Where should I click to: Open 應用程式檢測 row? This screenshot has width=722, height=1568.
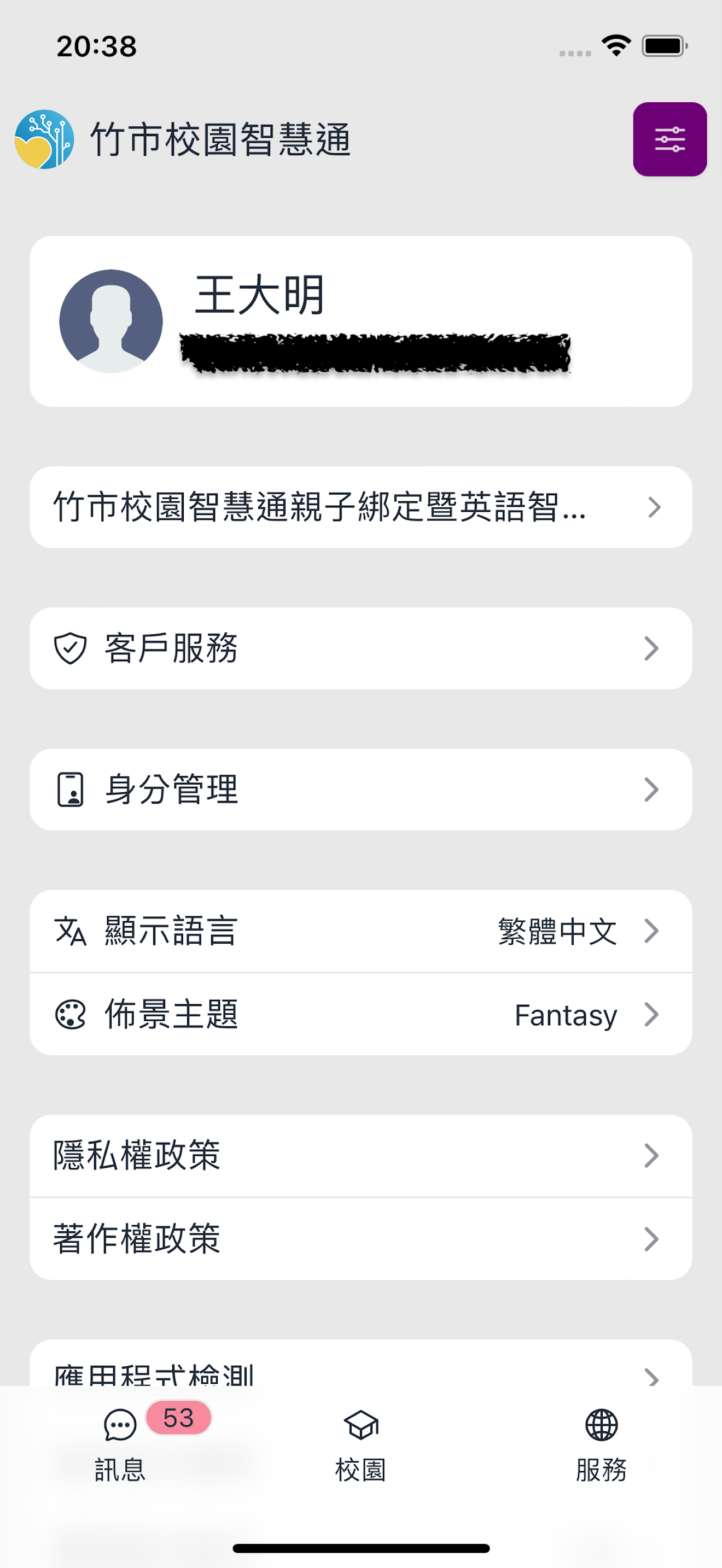(x=360, y=1364)
